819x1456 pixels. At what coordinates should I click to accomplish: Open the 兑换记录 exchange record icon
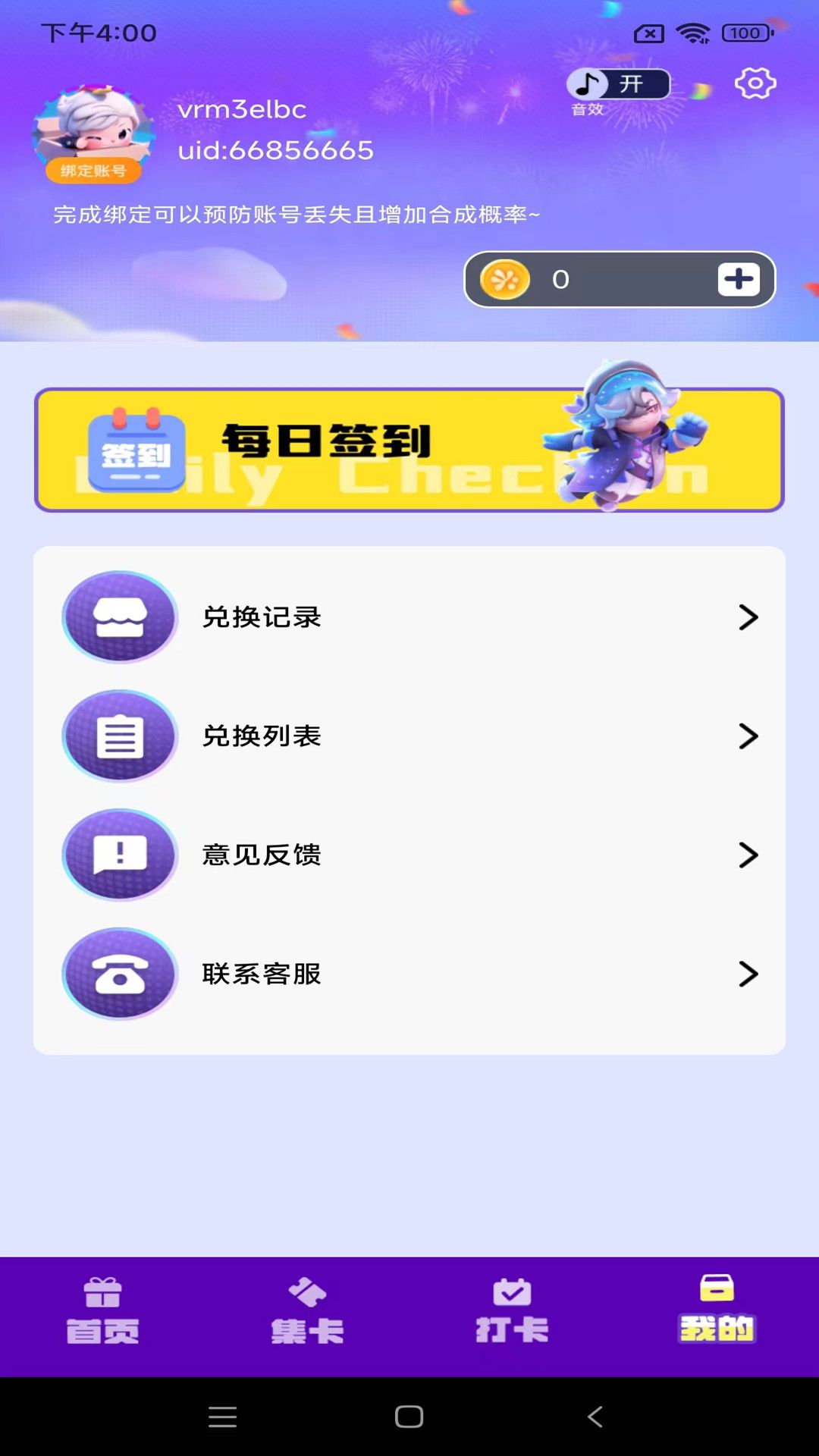pyautogui.click(x=119, y=617)
